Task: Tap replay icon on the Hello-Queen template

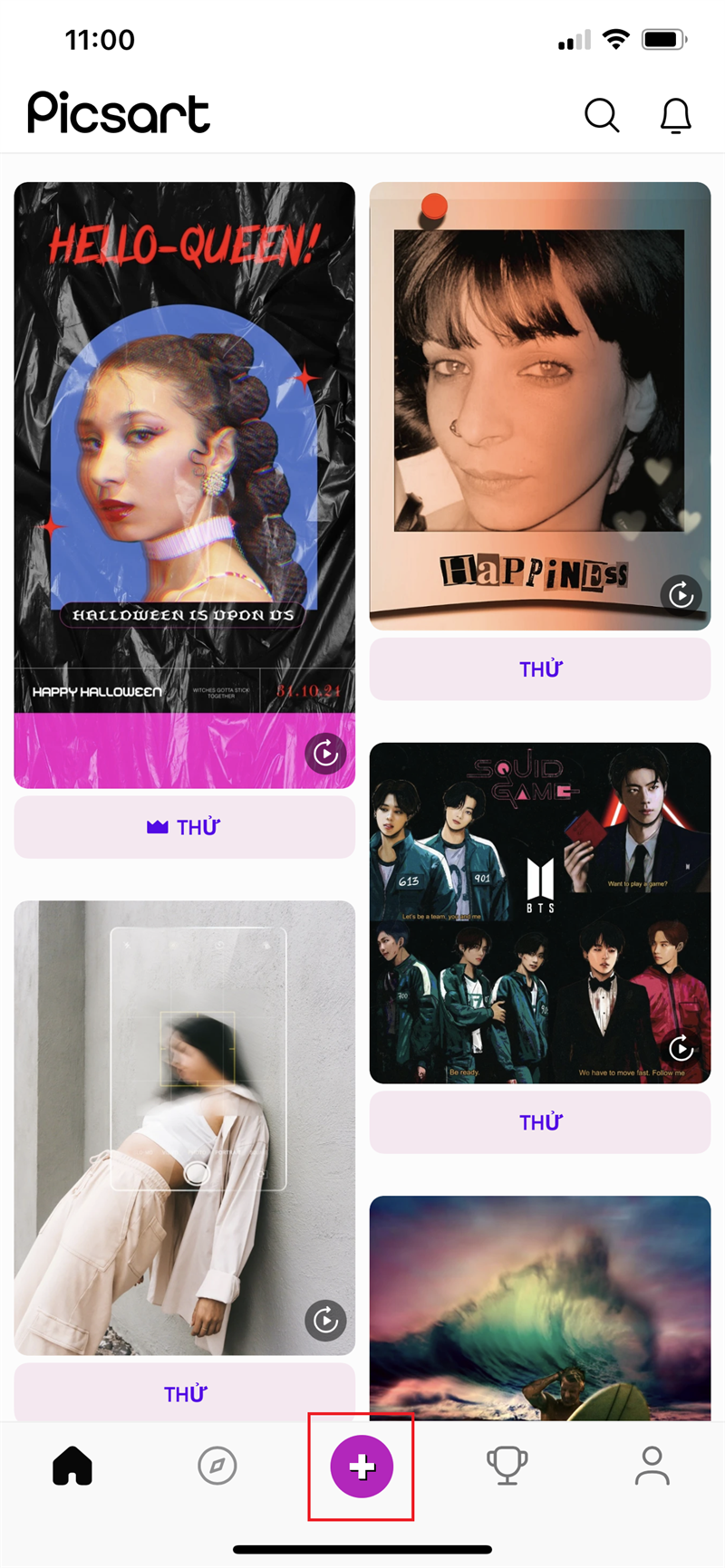Action: [325, 753]
